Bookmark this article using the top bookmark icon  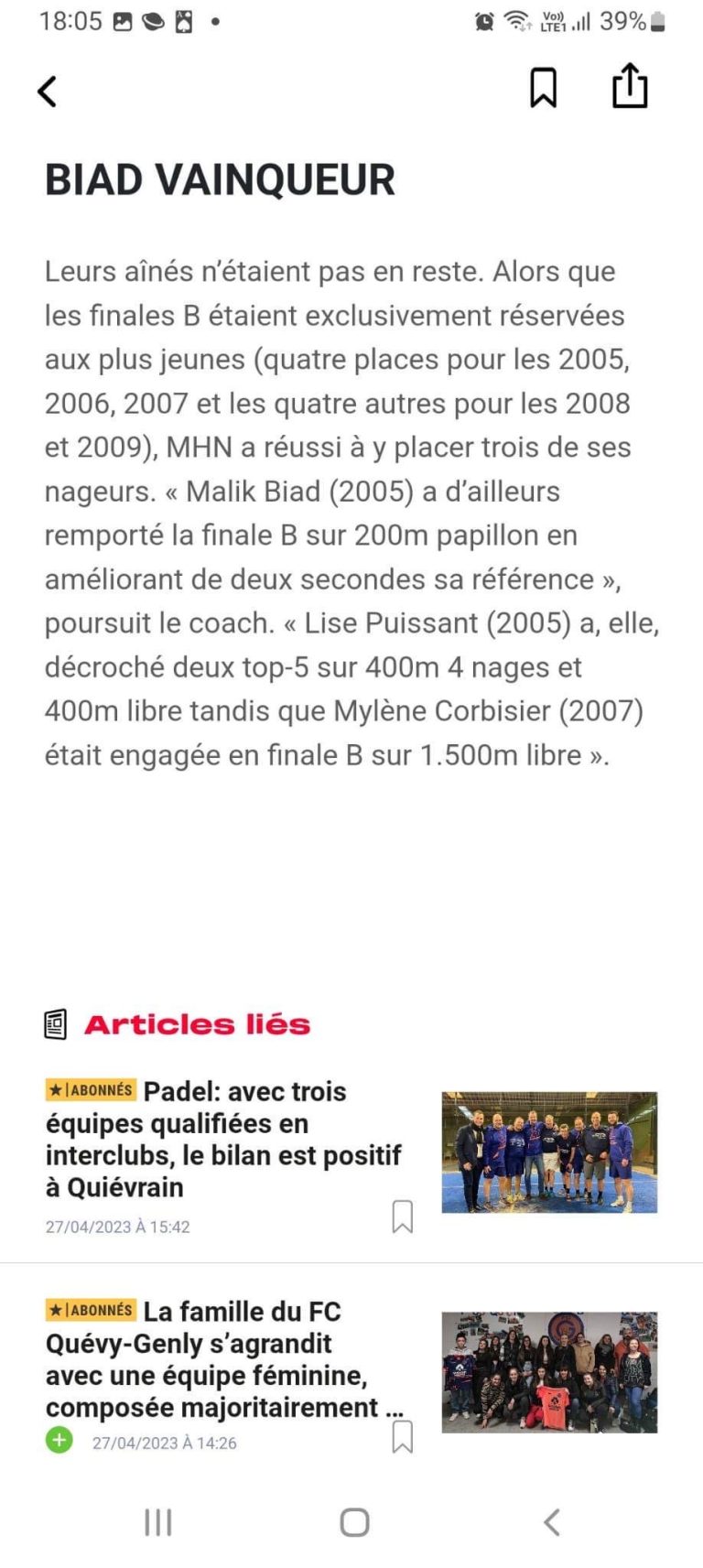click(544, 87)
